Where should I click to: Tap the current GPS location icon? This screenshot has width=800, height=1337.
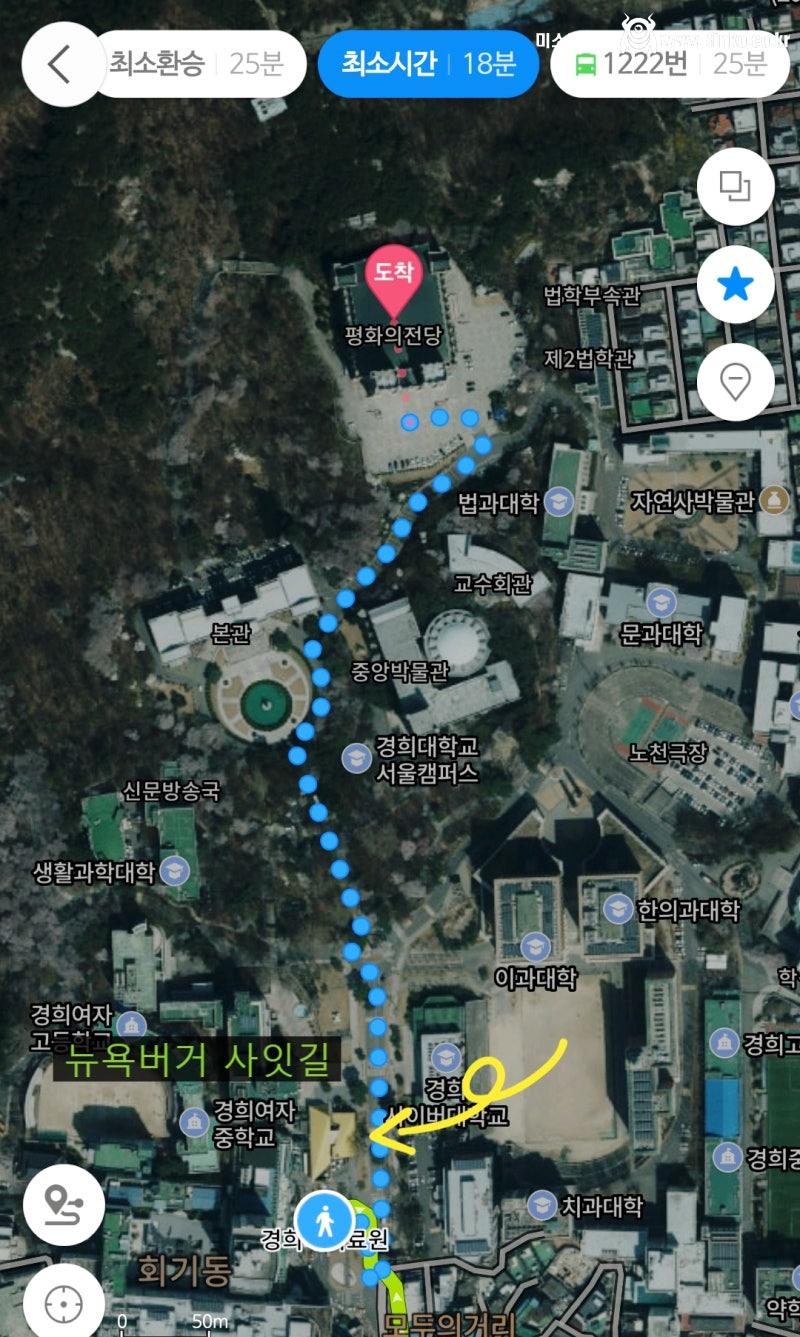[x=66, y=1301]
